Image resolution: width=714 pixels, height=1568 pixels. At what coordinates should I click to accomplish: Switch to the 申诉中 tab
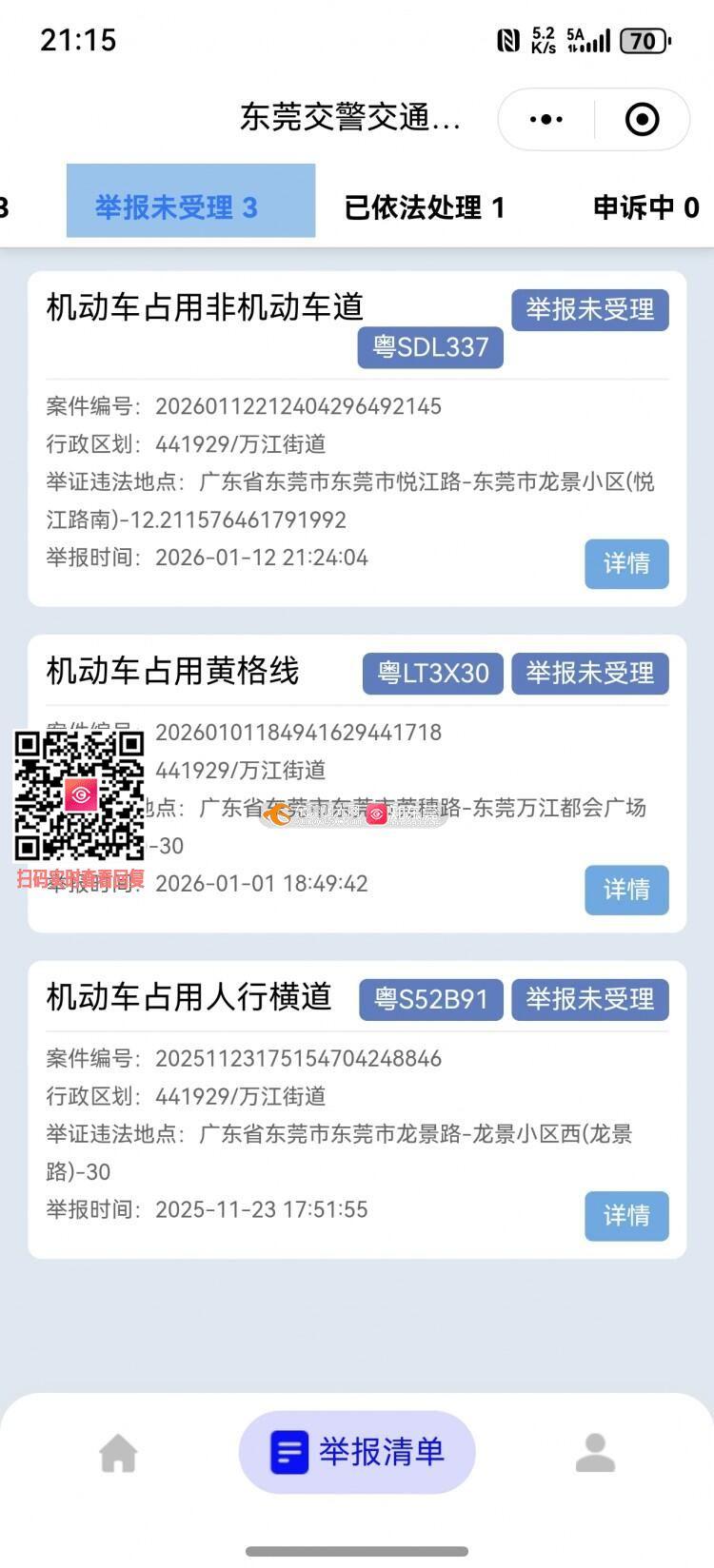point(645,206)
